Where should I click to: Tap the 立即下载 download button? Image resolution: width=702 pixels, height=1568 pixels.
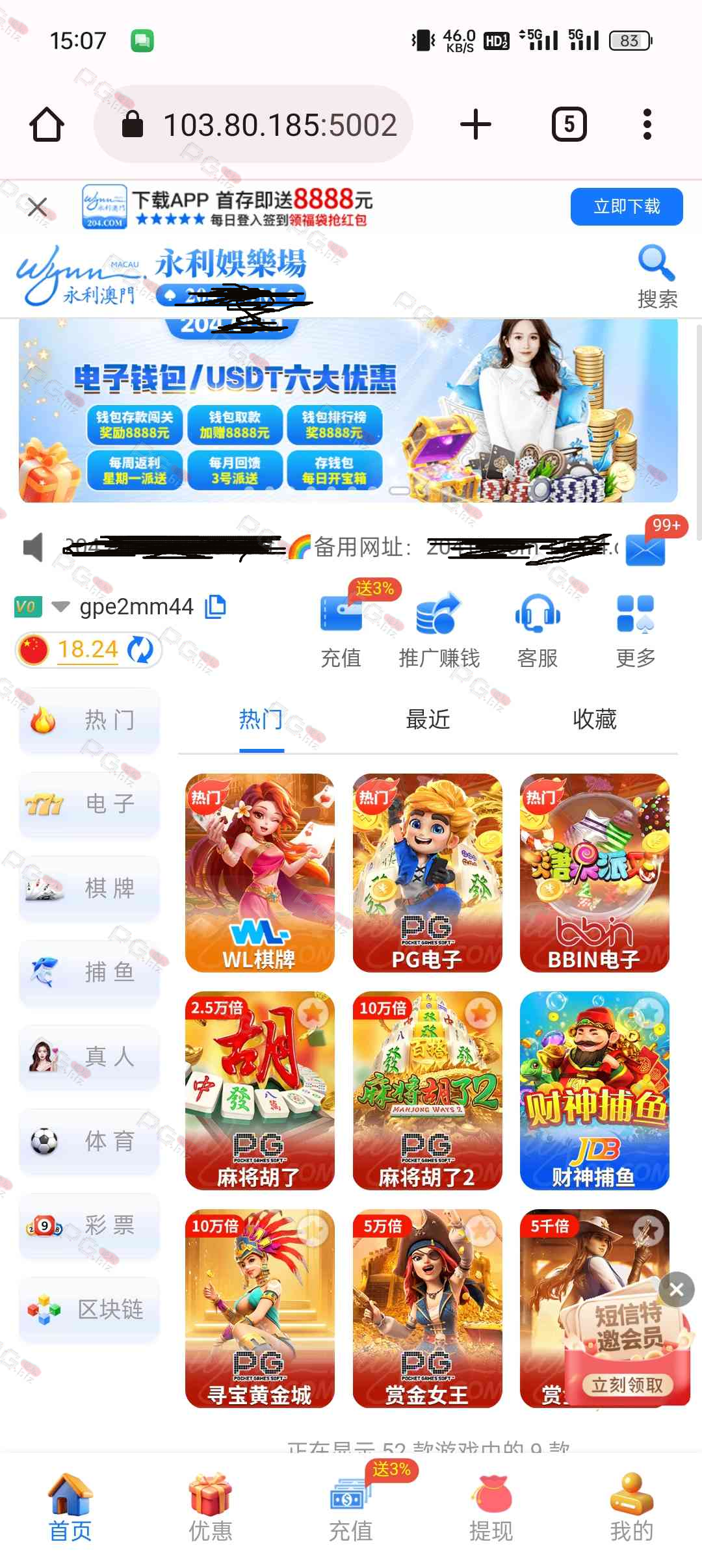626,207
